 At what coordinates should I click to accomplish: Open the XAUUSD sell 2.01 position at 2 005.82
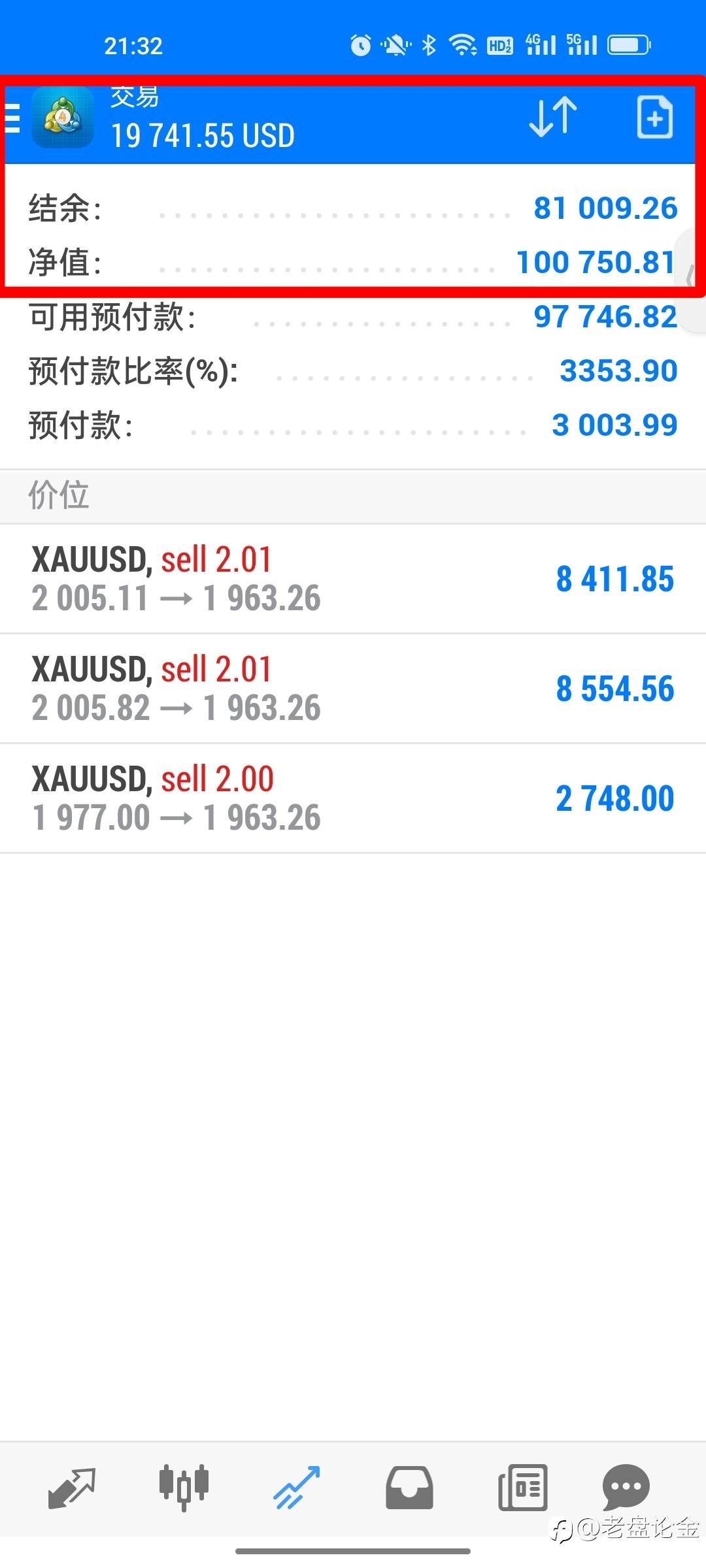pos(353,689)
